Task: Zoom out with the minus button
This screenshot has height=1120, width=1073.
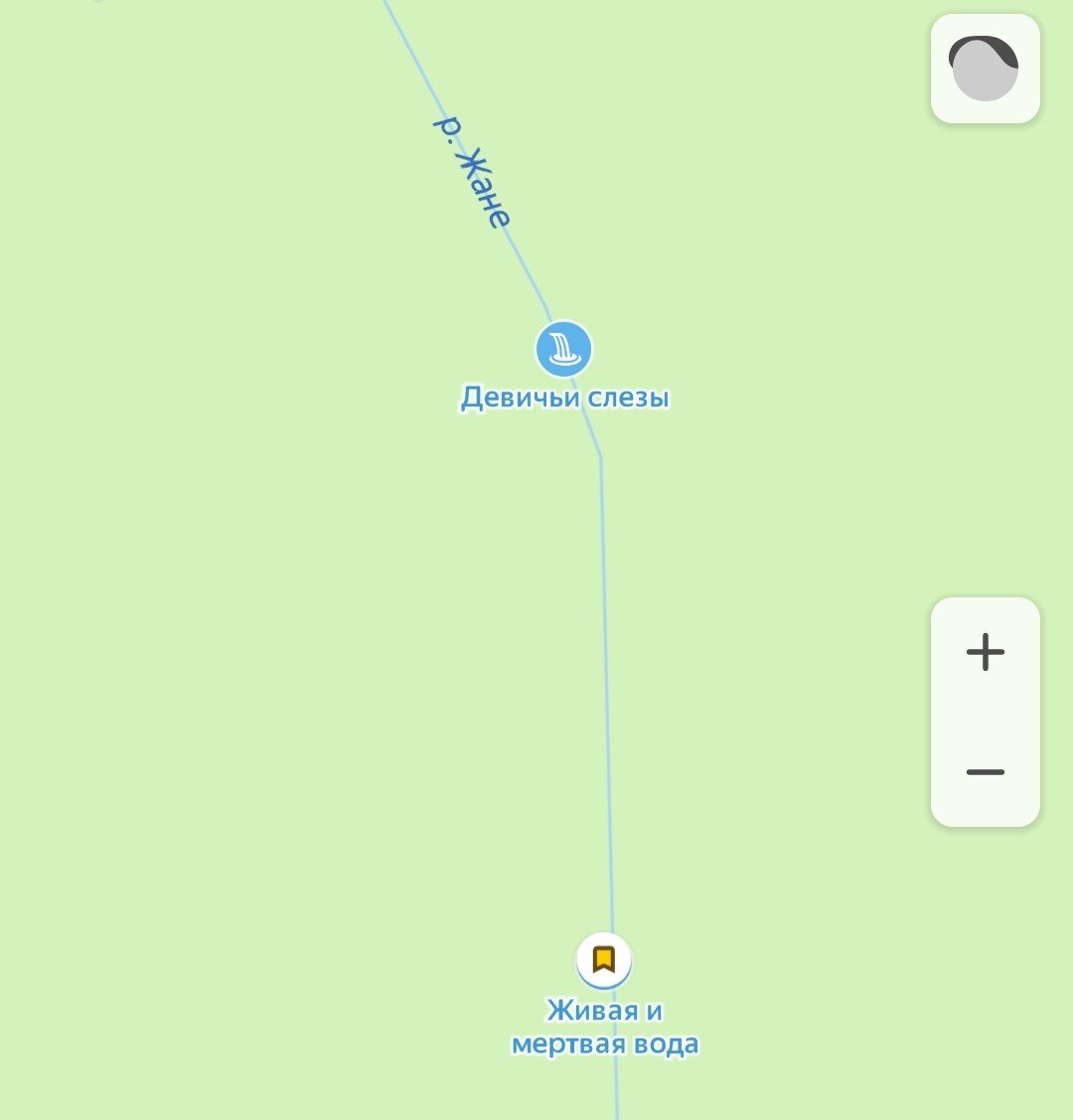Action: click(x=985, y=771)
